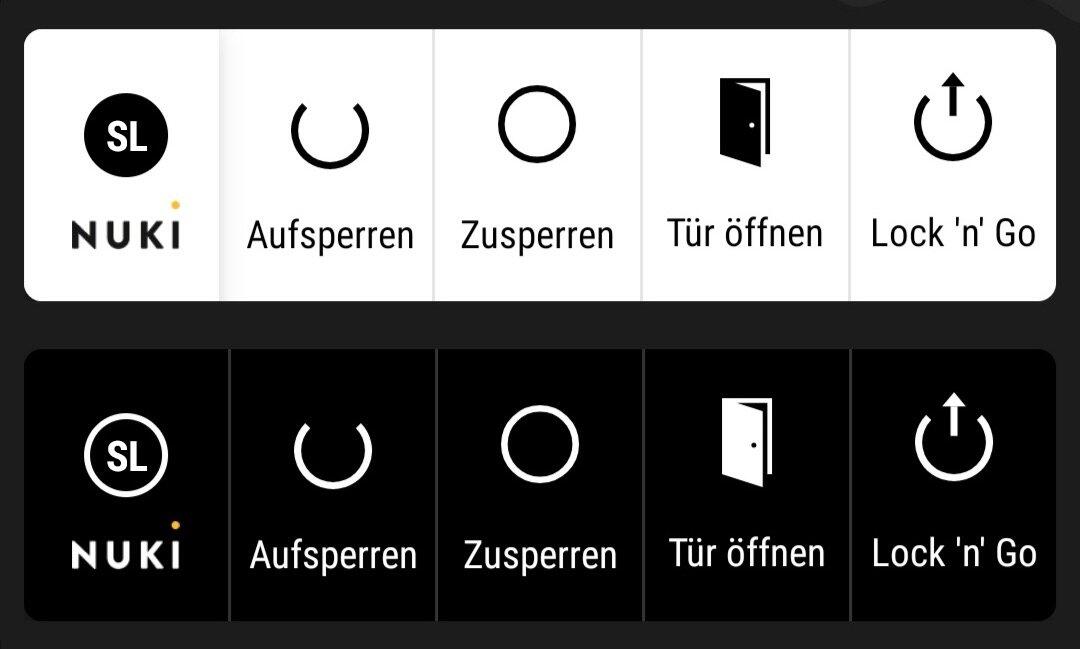Start Lock 'n' Go in black widget
This screenshot has height=649, width=1080.
[x=953, y=486]
